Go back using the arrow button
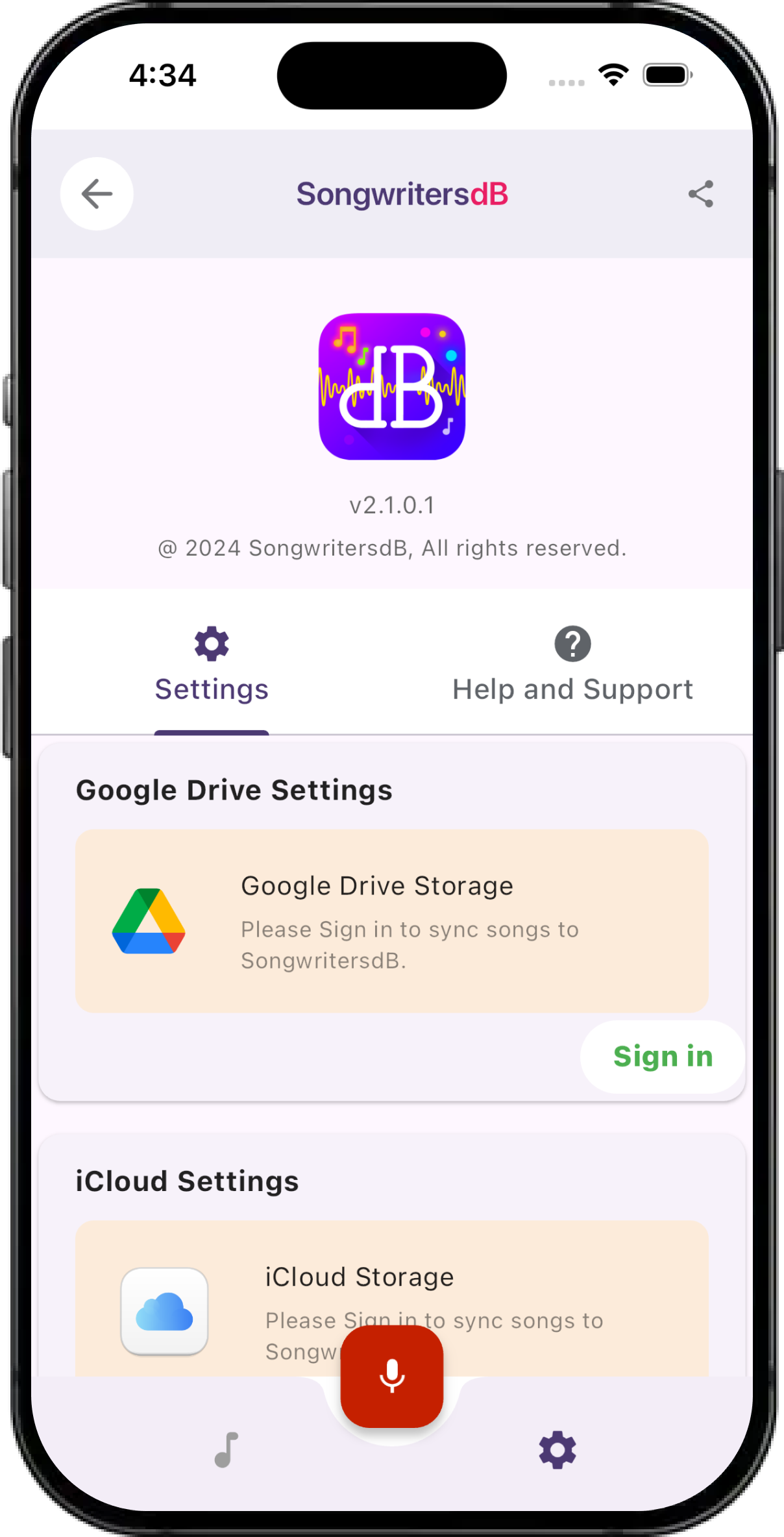This screenshot has height=1537, width=784. [x=97, y=193]
